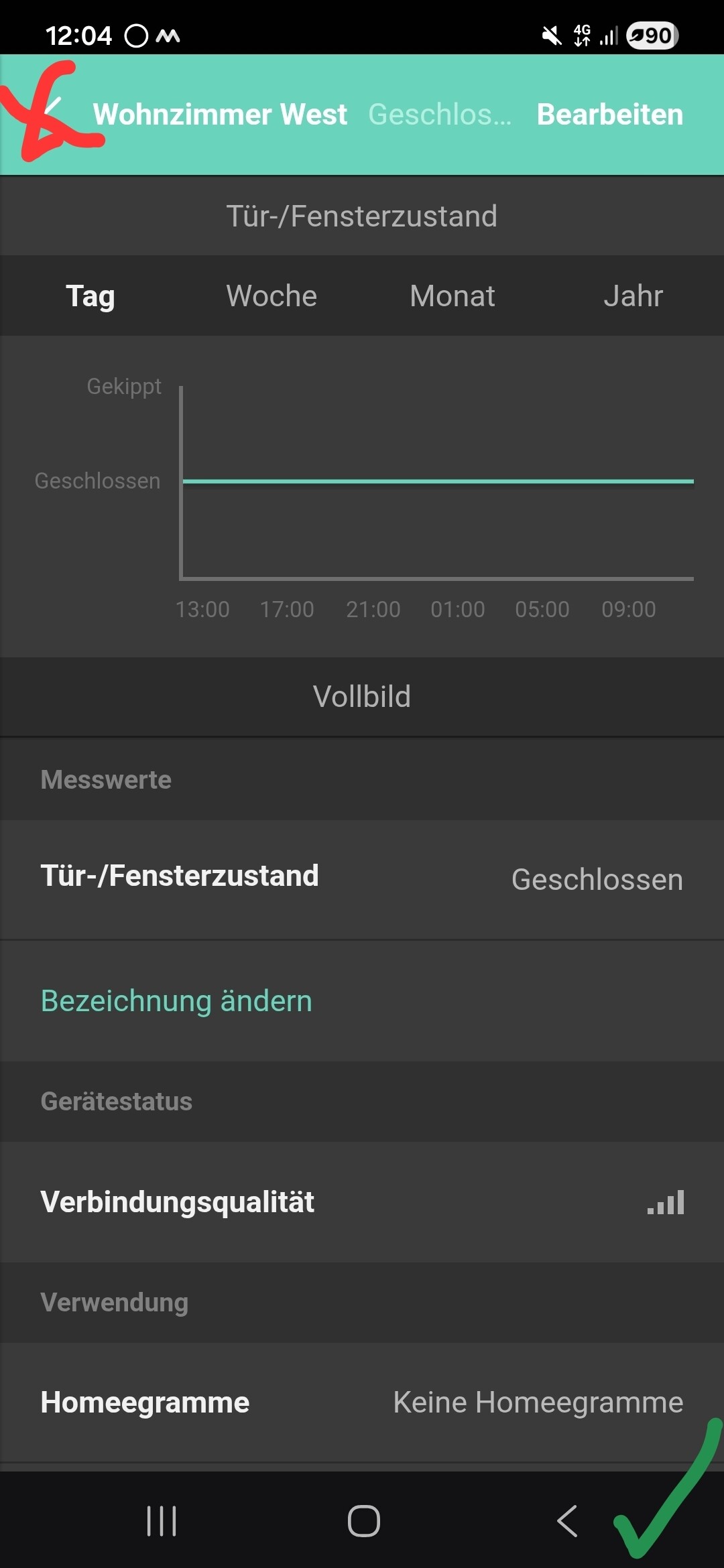Go to the home screen

[363, 1521]
